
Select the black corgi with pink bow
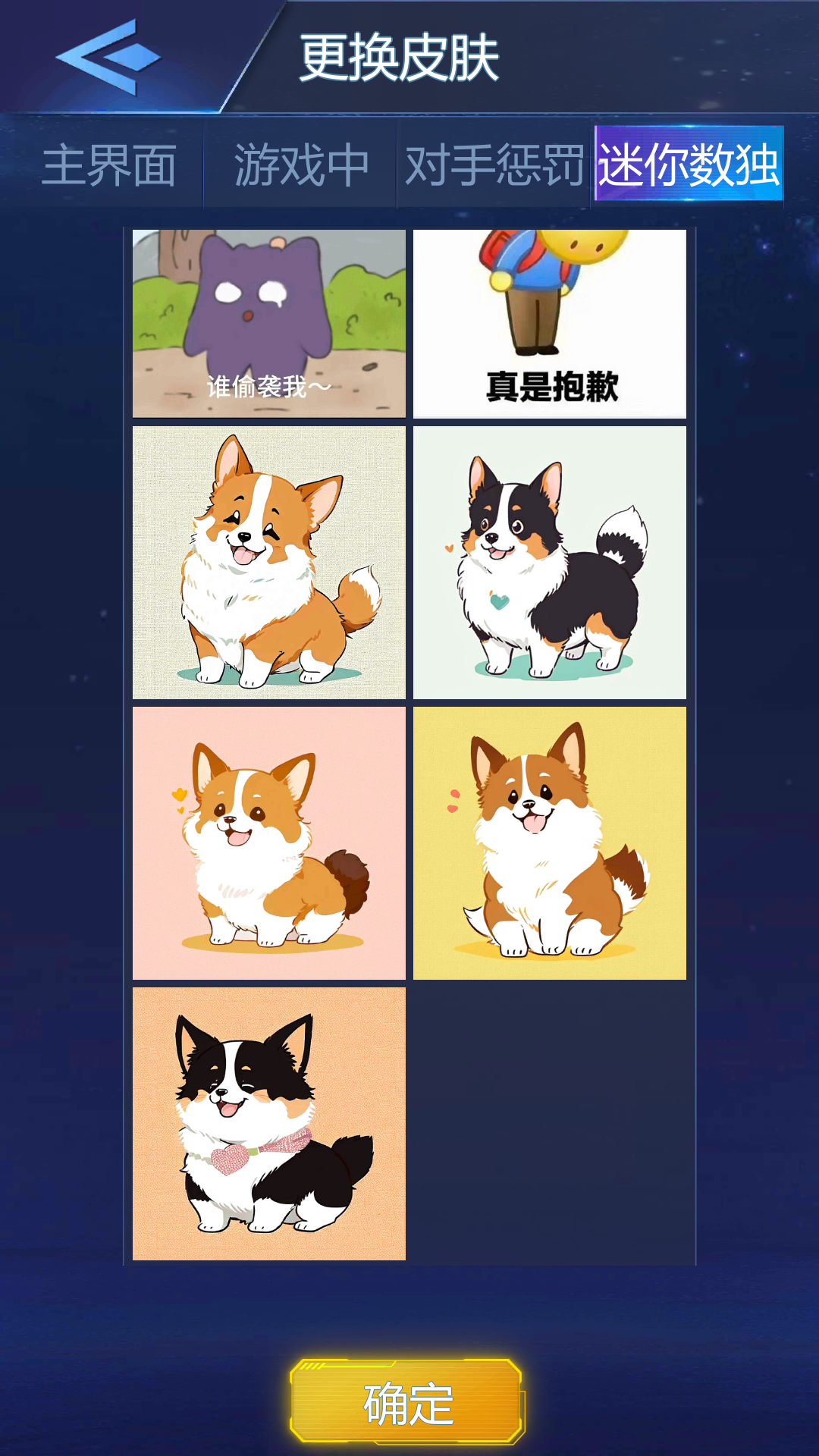point(269,1124)
